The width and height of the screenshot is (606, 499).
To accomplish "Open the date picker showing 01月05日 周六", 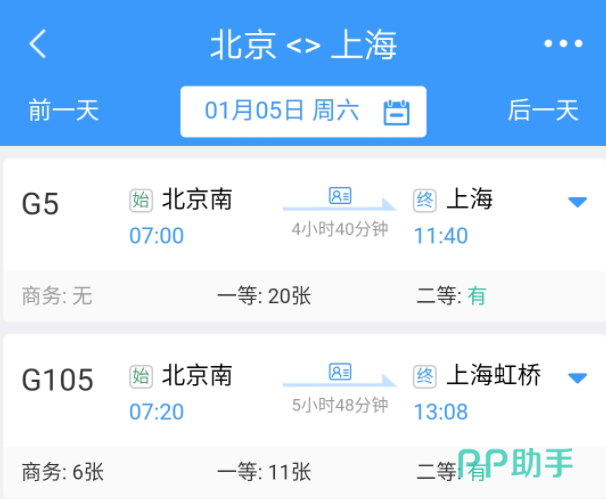I will point(303,110).
